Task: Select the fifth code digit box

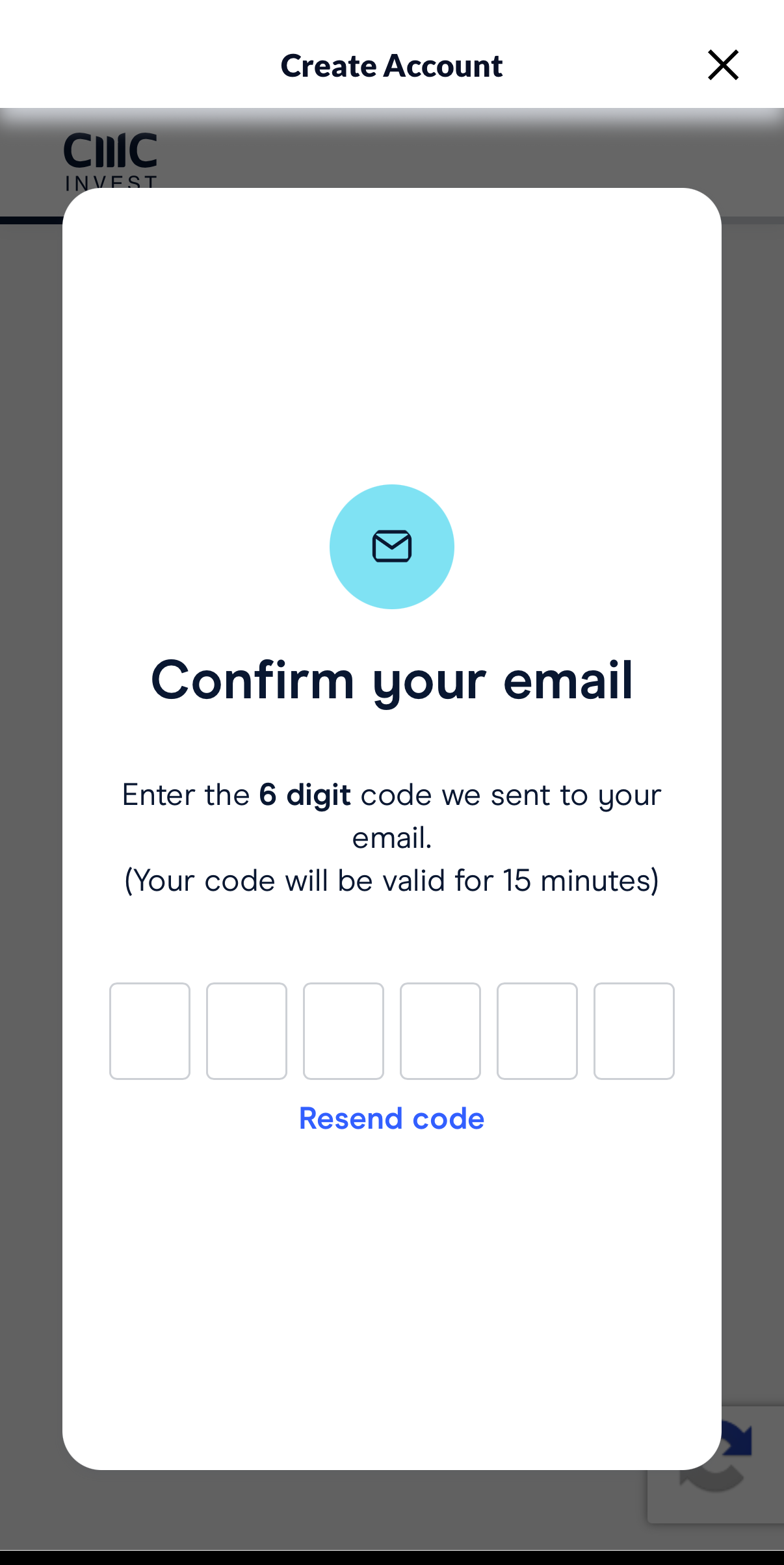Action: pos(537,1031)
